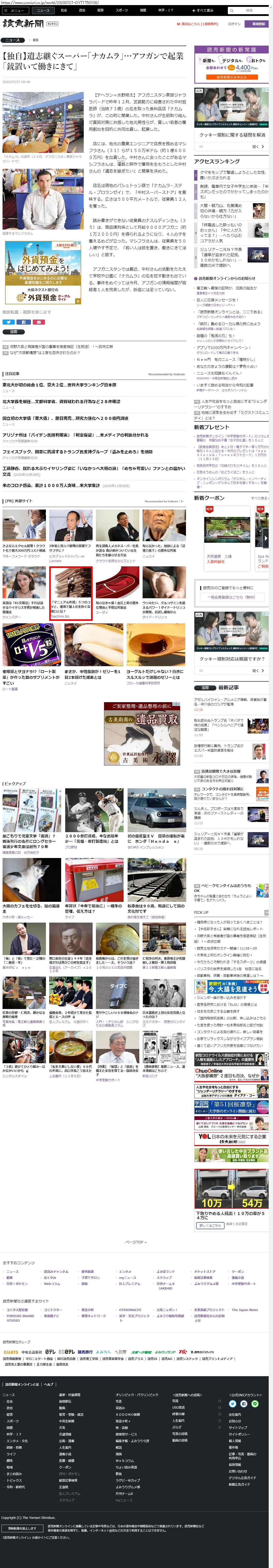Image resolution: width=273 pixels, height=1568 pixels.
Task: Switch to the 社会 section tab
Action: [x=64, y=10]
